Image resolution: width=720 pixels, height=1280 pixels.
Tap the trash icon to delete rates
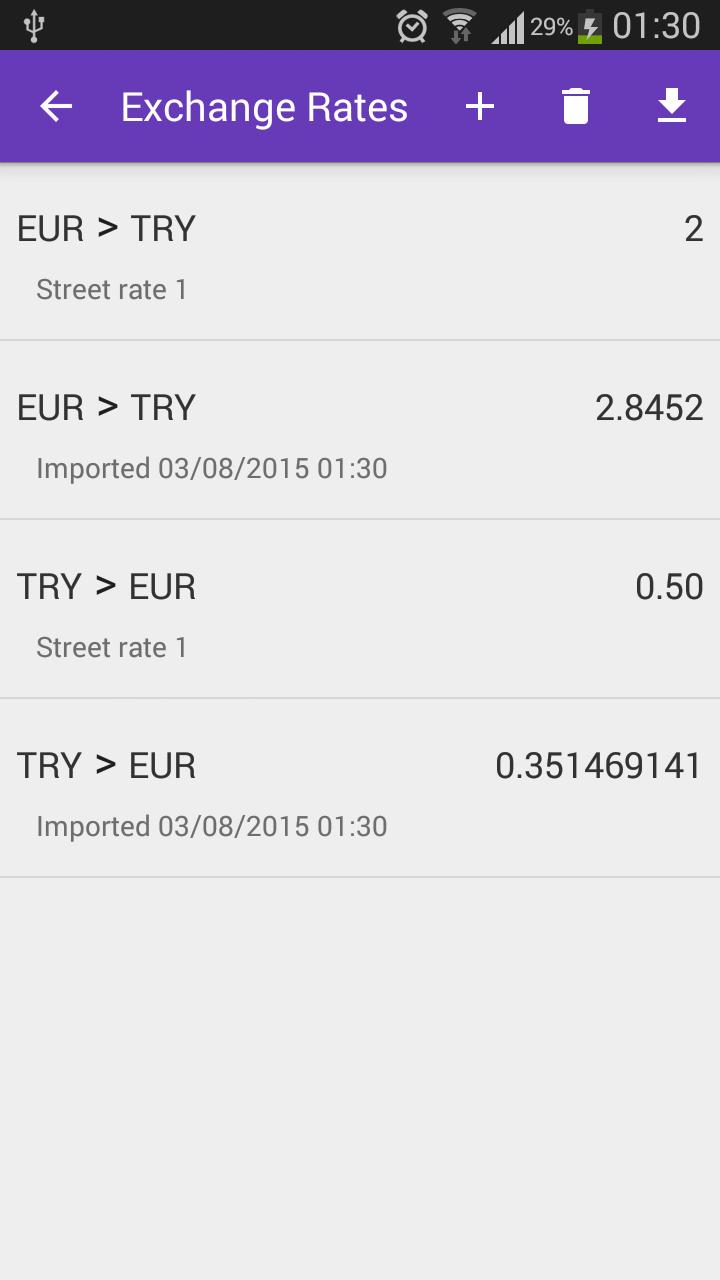(x=576, y=106)
